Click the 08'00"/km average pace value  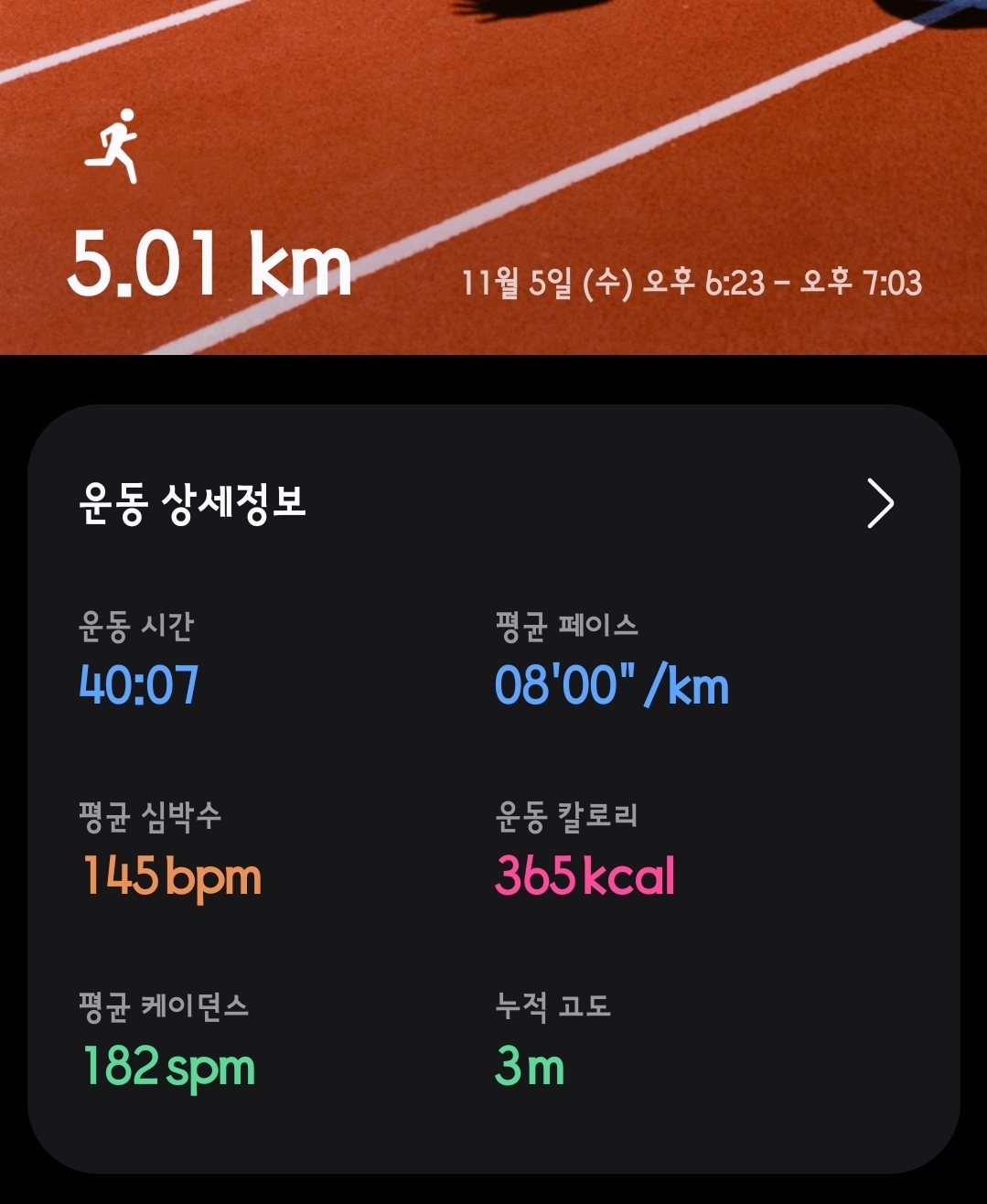611,684
